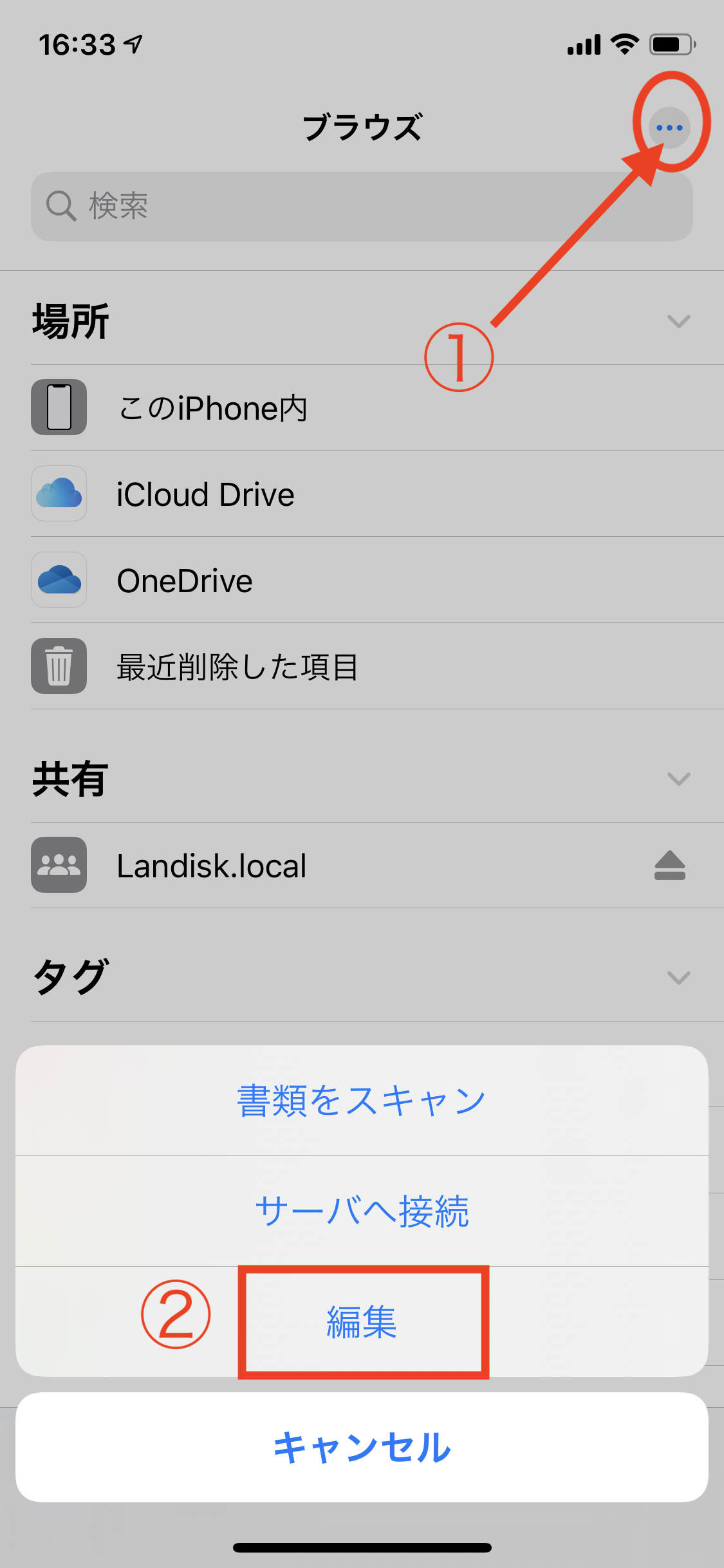Open OneDrive location
The width and height of the screenshot is (724, 1568).
(x=185, y=581)
